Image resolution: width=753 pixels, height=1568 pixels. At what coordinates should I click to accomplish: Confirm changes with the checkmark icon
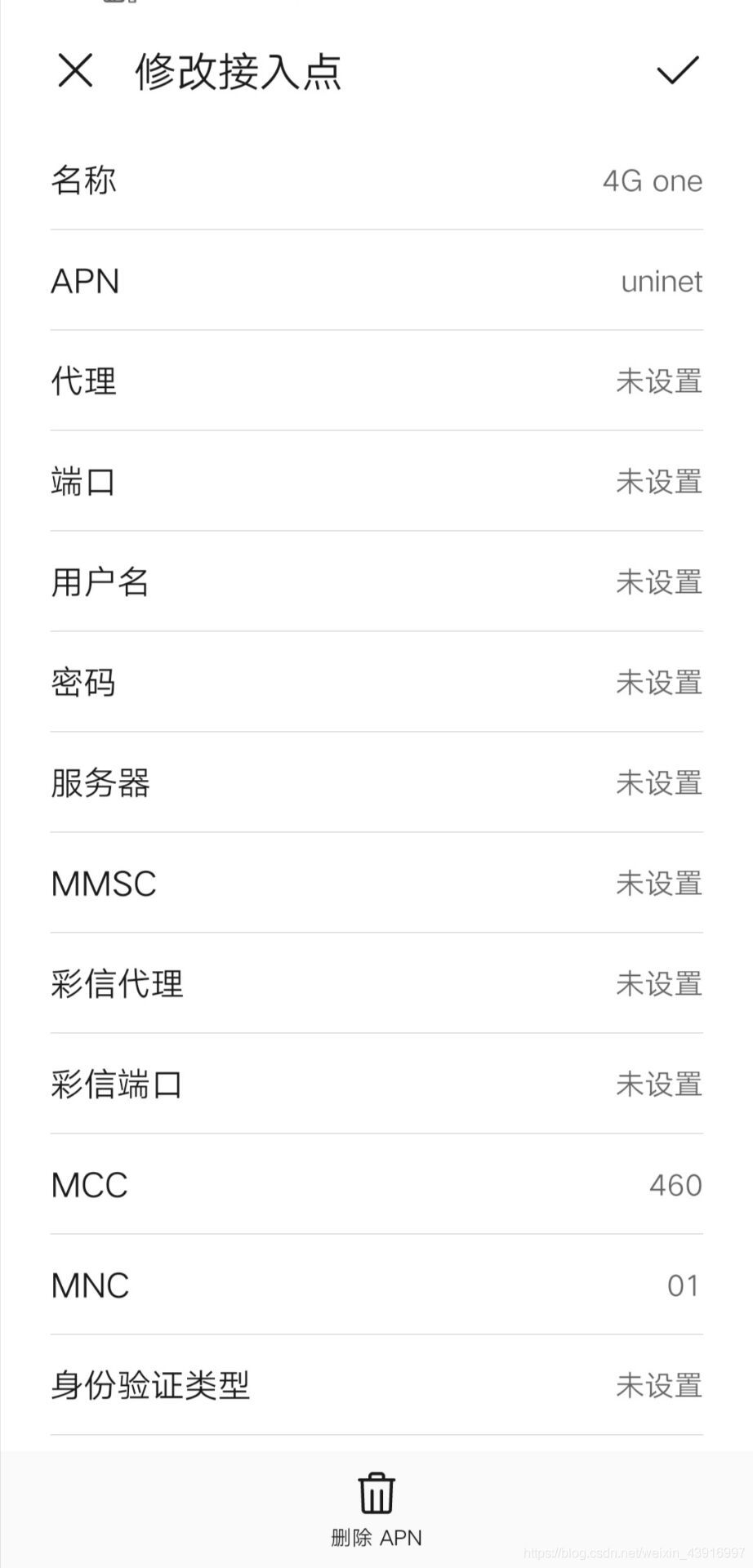pos(678,70)
